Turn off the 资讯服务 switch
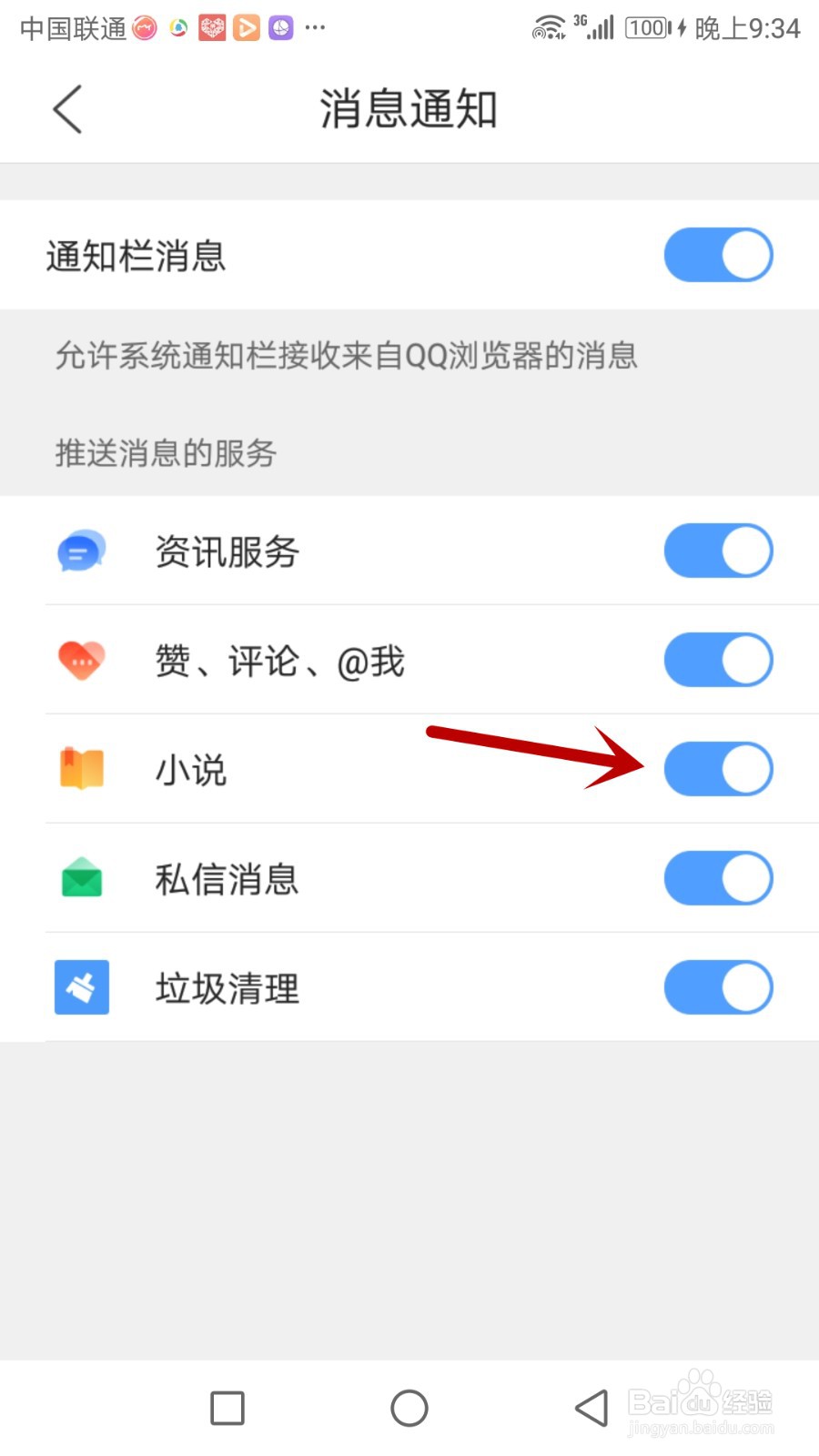The width and height of the screenshot is (819, 1456). click(718, 551)
